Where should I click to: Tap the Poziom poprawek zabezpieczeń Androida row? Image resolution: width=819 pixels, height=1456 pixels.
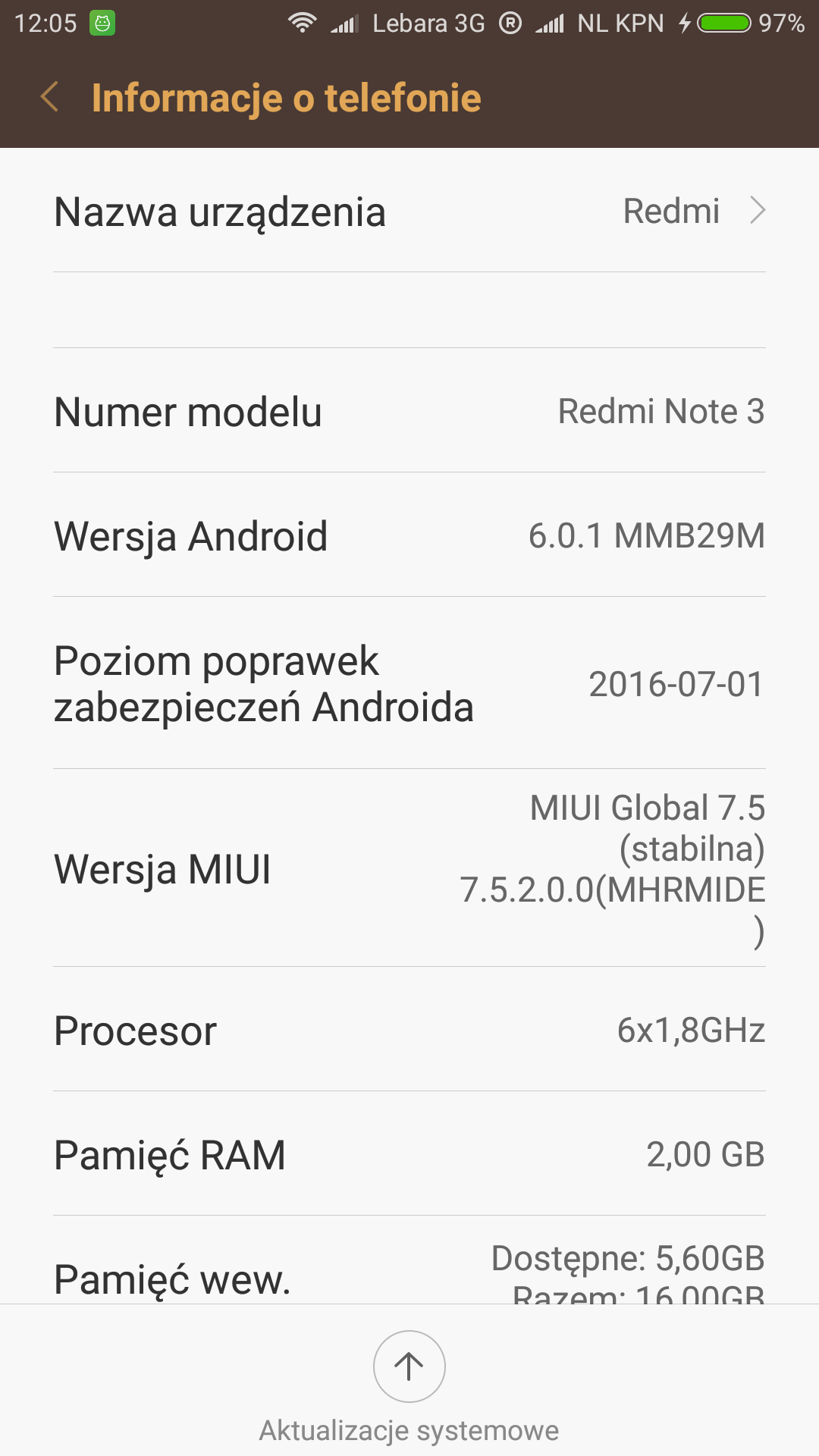409,683
